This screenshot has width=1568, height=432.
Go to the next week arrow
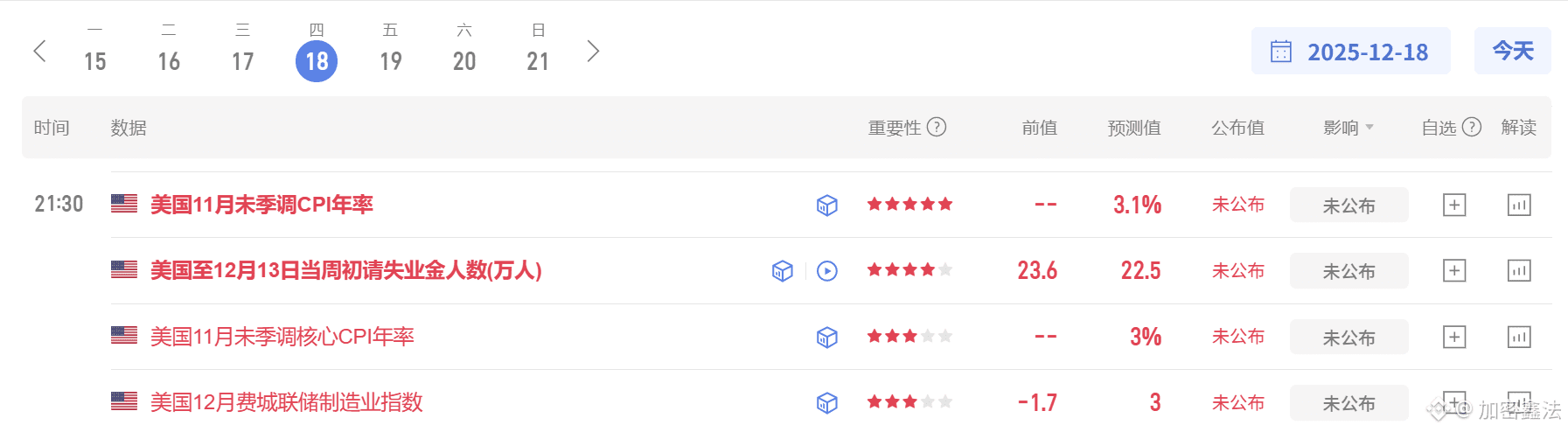pyautogui.click(x=593, y=51)
